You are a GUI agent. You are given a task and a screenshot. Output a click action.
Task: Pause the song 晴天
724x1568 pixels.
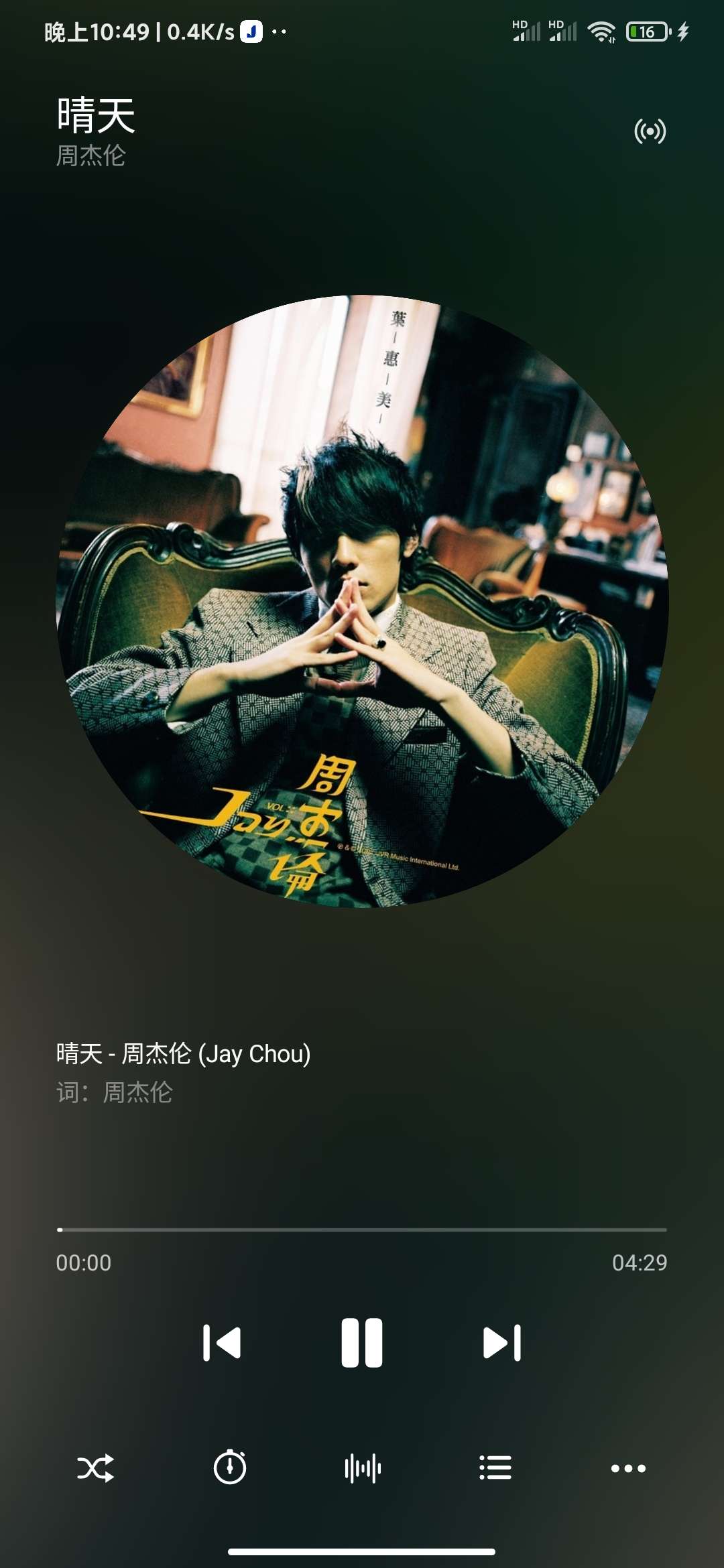362,1343
